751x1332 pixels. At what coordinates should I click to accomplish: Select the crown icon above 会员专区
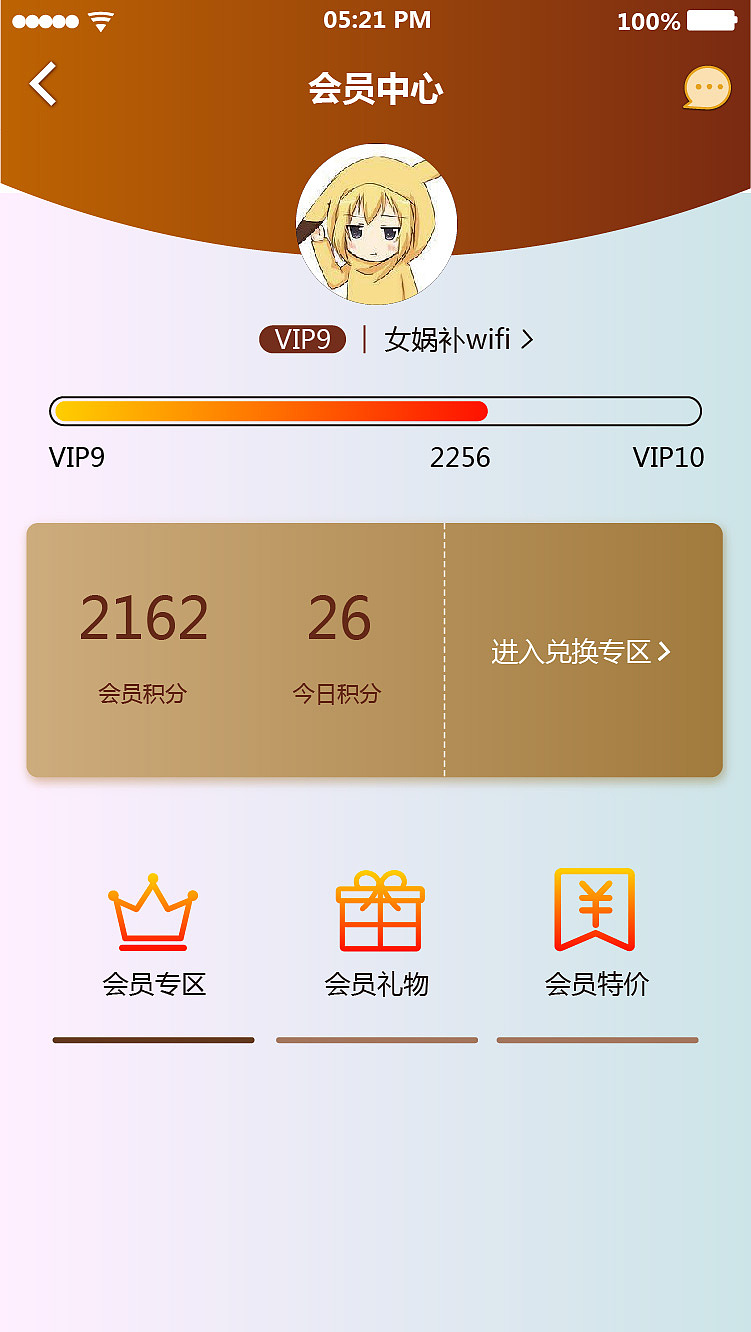153,910
